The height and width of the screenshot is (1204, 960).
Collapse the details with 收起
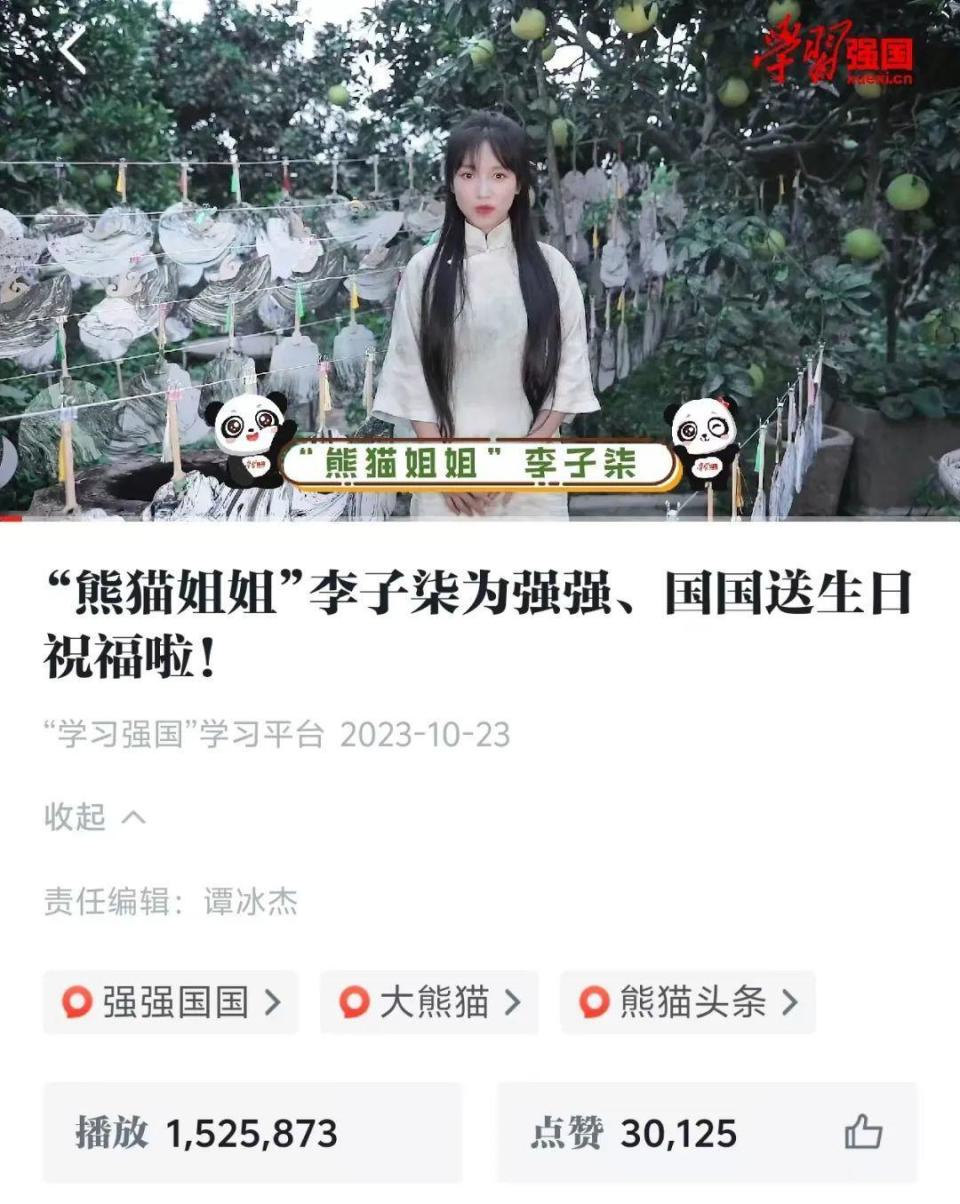(94, 816)
